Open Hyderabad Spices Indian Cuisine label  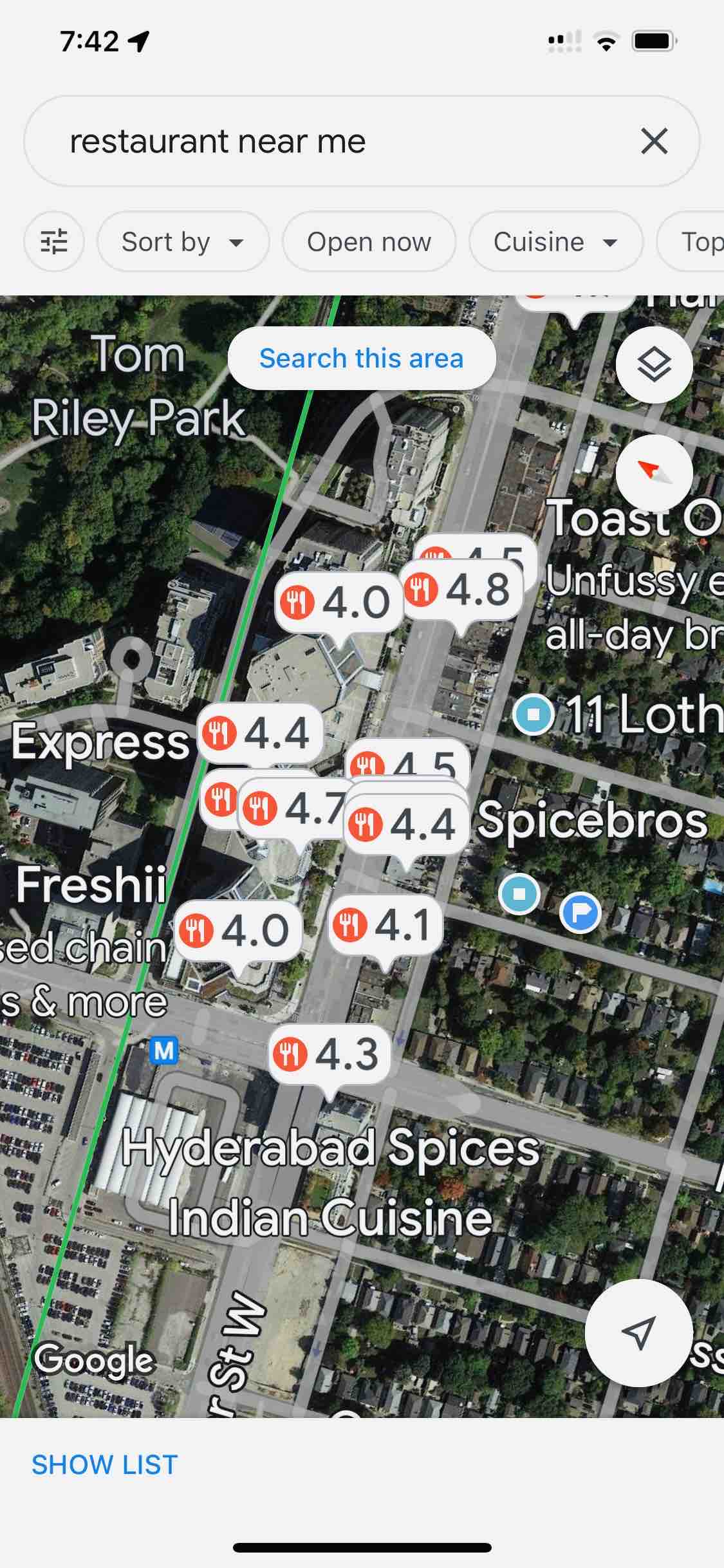click(x=330, y=1182)
